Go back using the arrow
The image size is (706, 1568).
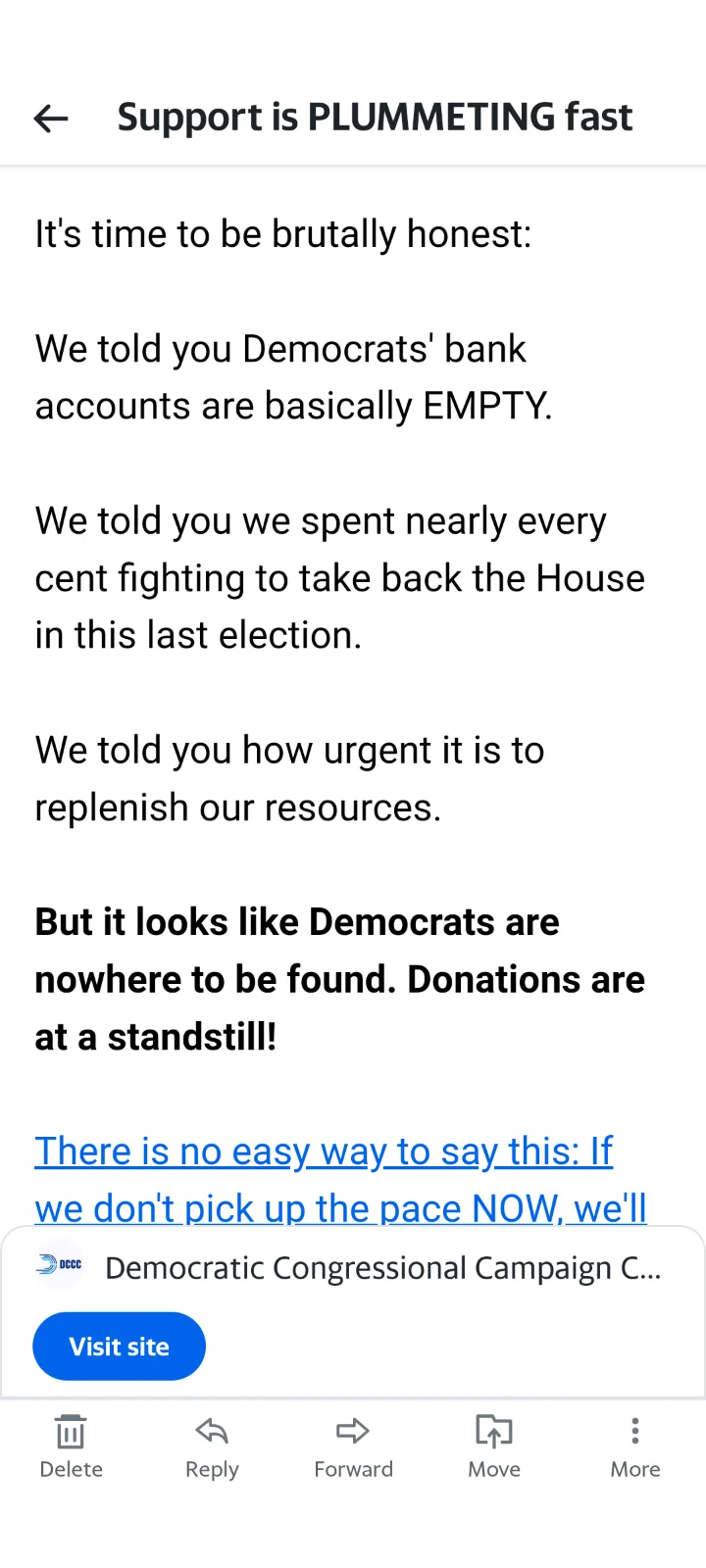[x=51, y=119]
